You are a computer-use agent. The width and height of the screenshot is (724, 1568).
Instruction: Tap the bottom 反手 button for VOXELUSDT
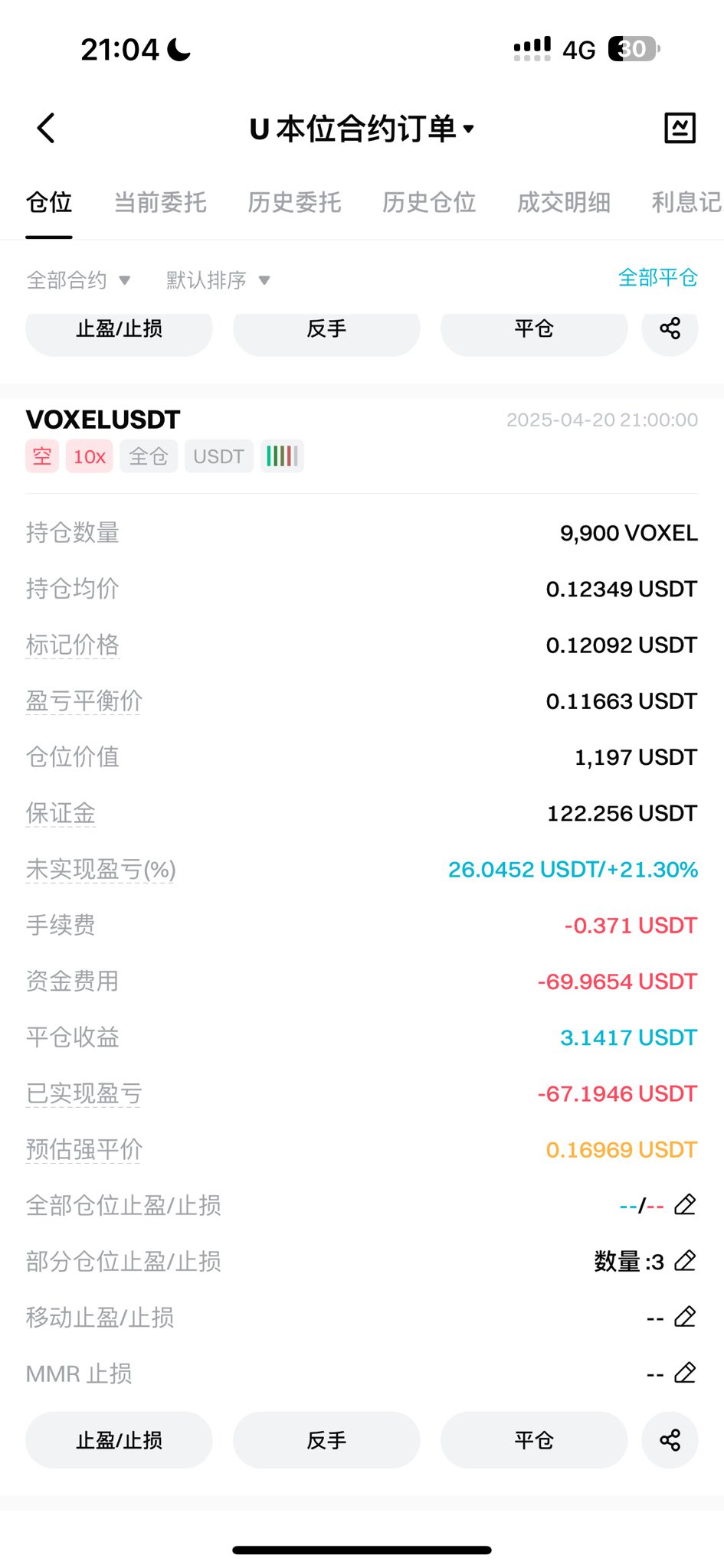click(x=326, y=1440)
